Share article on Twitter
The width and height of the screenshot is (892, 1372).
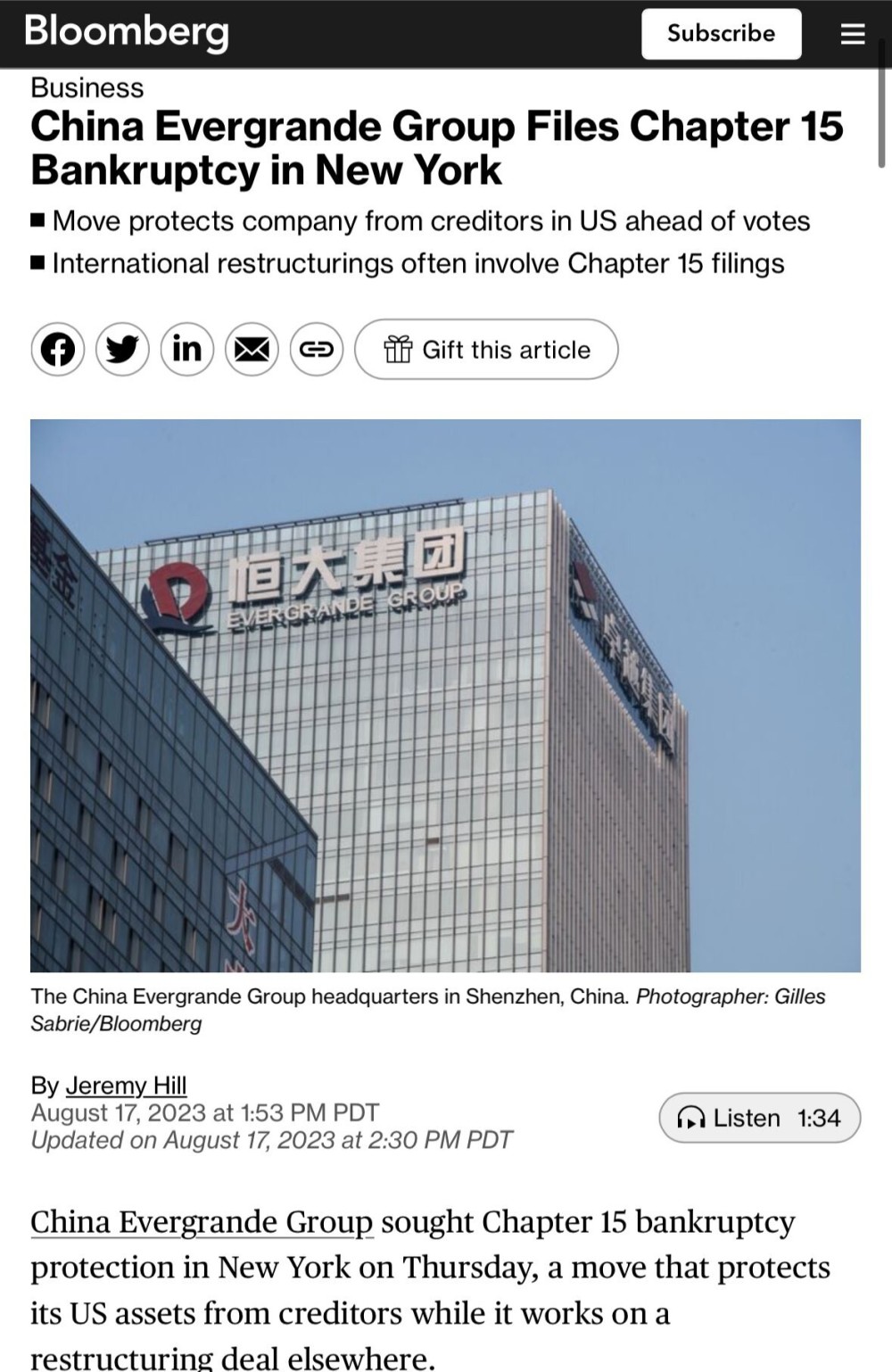click(x=122, y=349)
